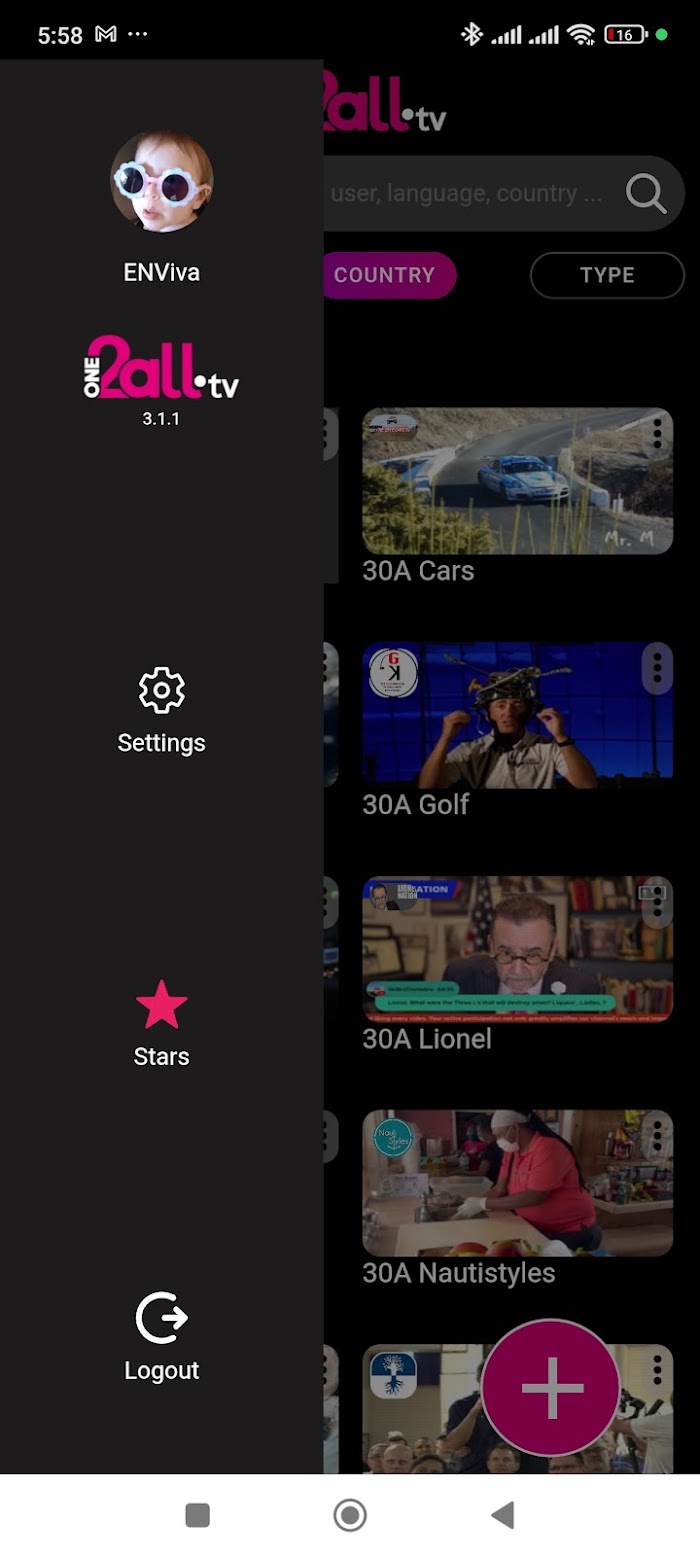700x1556 pixels.
Task: Go back with the system back button
Action: click(502, 1515)
